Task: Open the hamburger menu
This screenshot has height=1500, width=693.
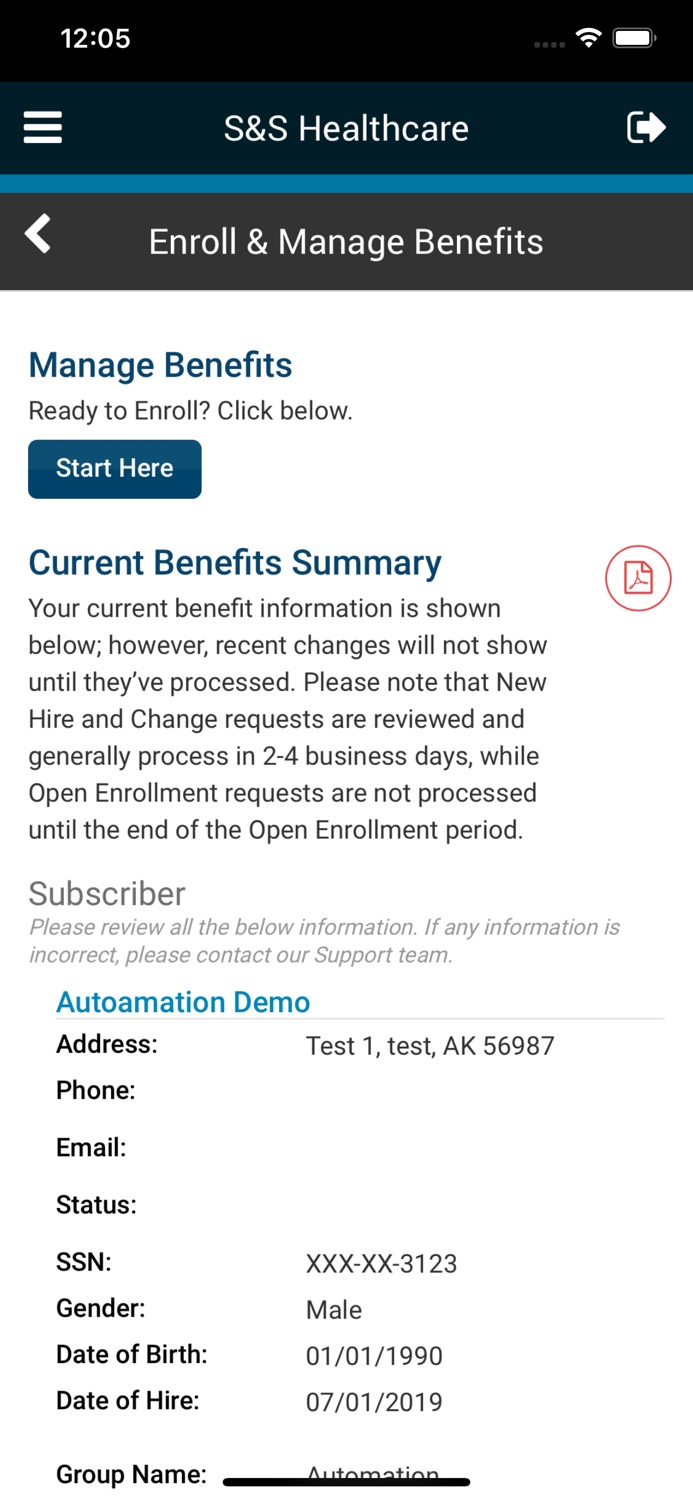Action: 43,128
